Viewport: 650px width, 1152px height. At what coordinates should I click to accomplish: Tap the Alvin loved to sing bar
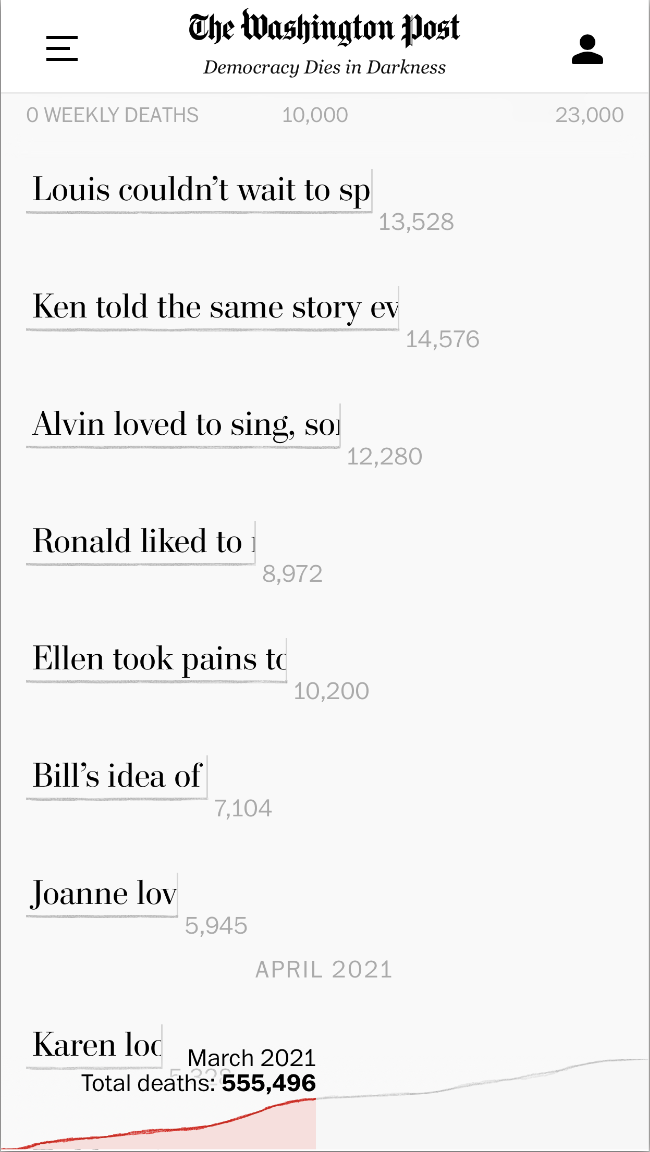point(184,426)
